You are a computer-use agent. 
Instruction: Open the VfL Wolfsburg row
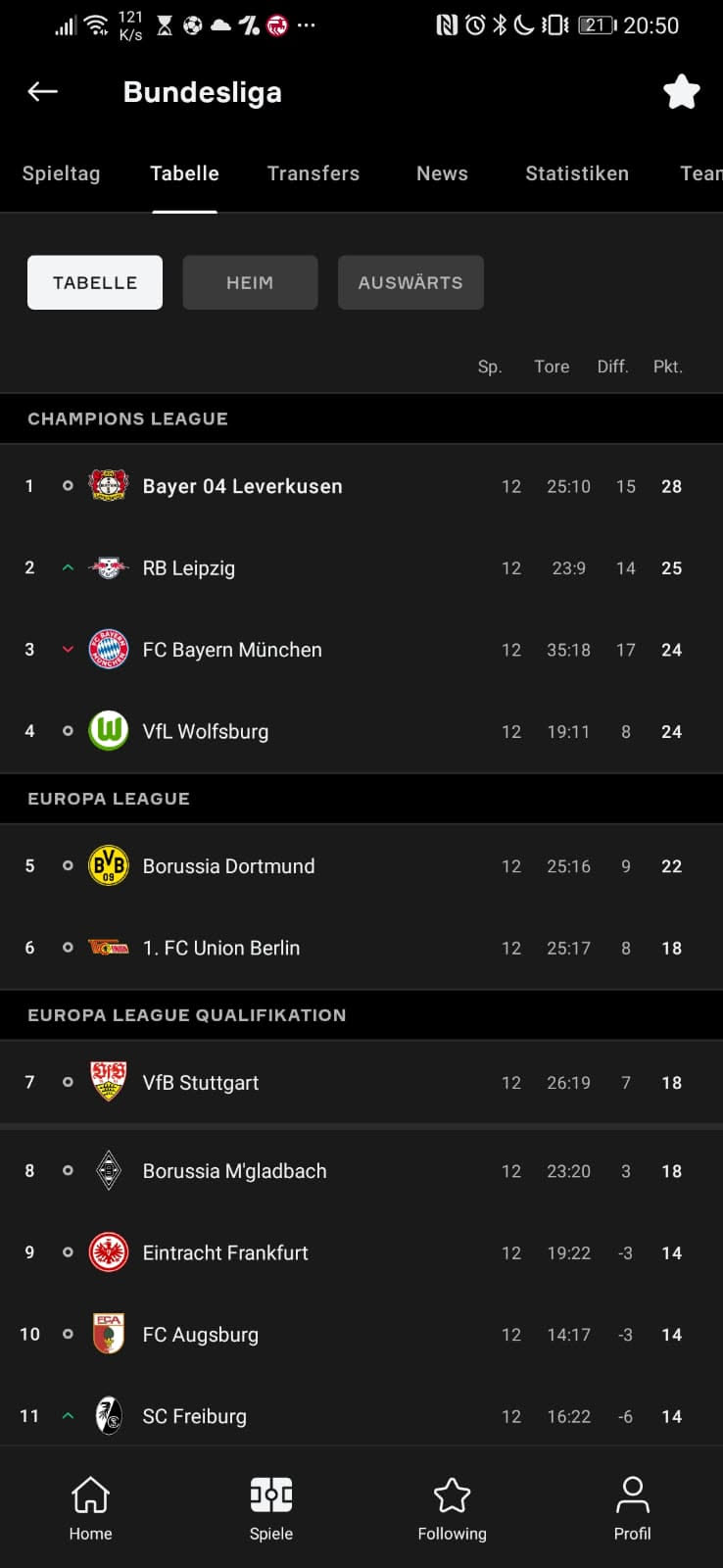(x=206, y=732)
